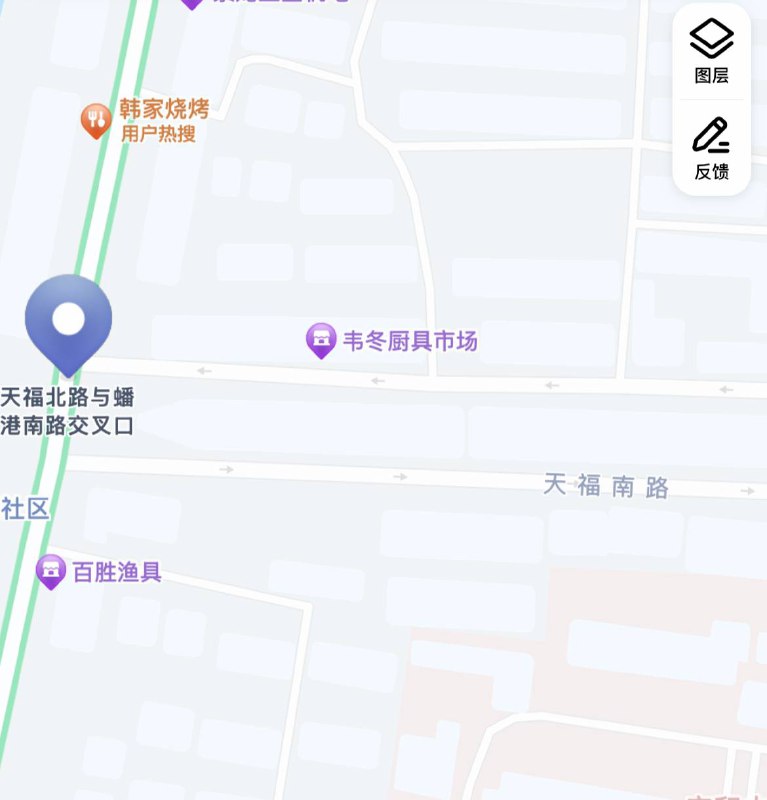Select the 百胜渔具 shop marker icon
The image size is (767, 800).
pos(49,569)
